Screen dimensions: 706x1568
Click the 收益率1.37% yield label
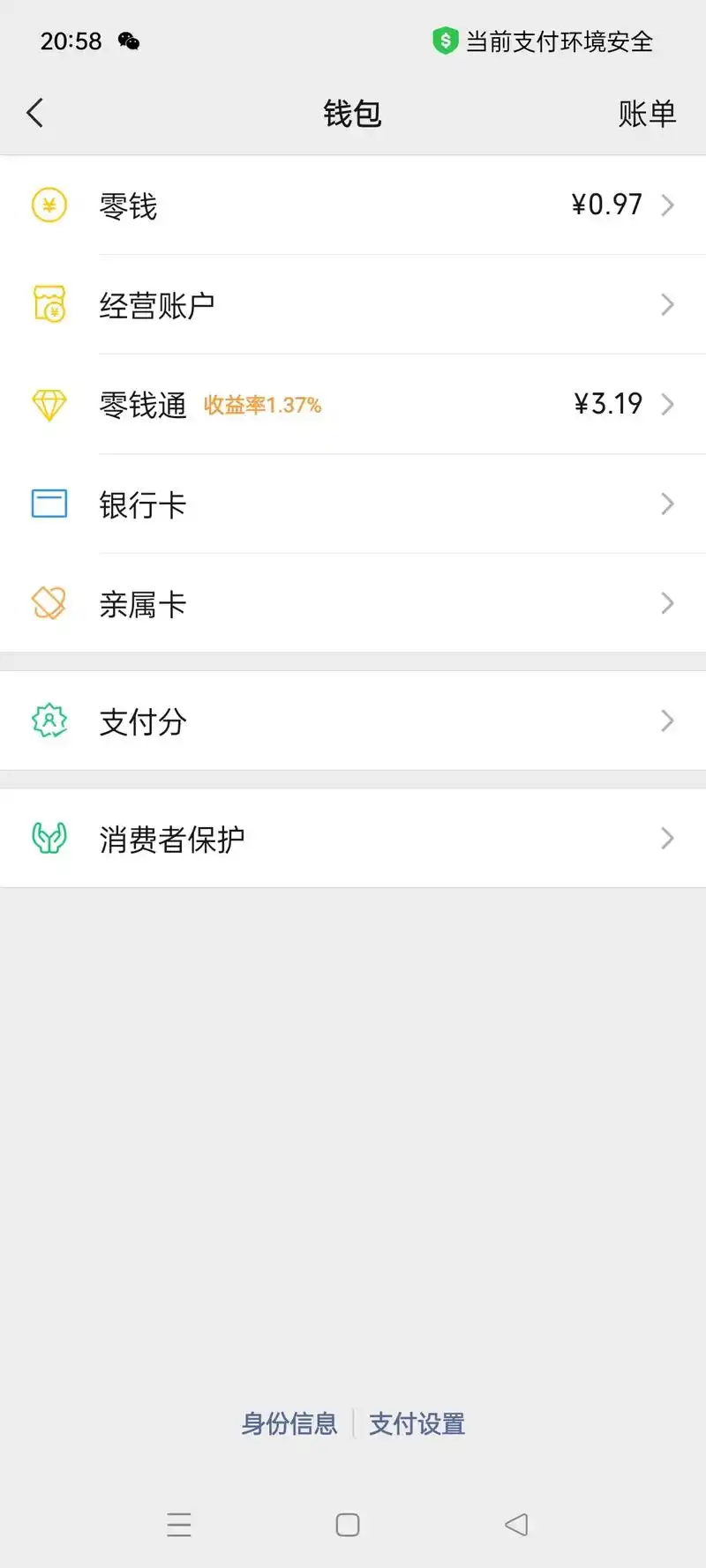click(x=262, y=405)
